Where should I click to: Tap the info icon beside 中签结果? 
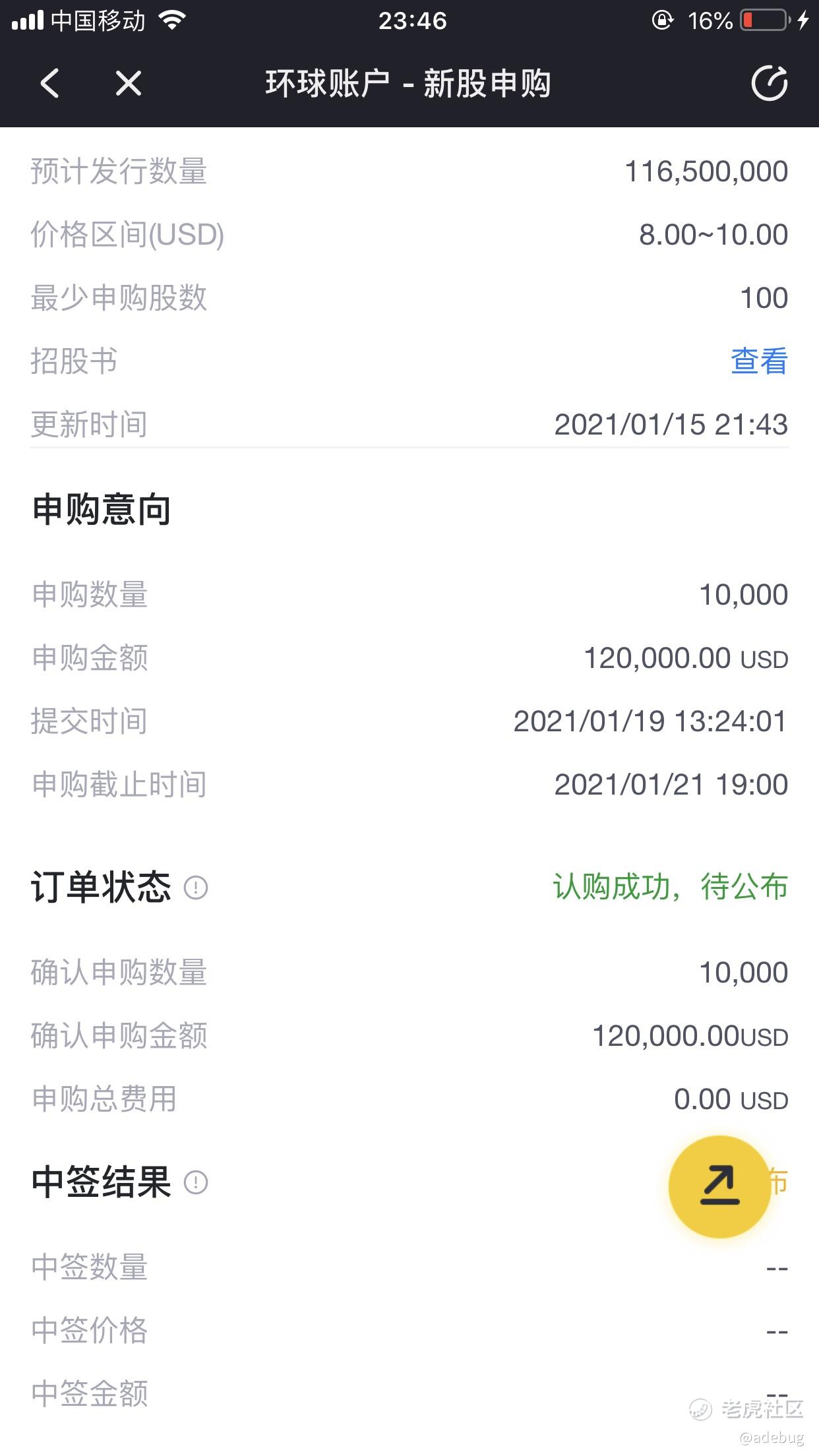[x=196, y=1182]
